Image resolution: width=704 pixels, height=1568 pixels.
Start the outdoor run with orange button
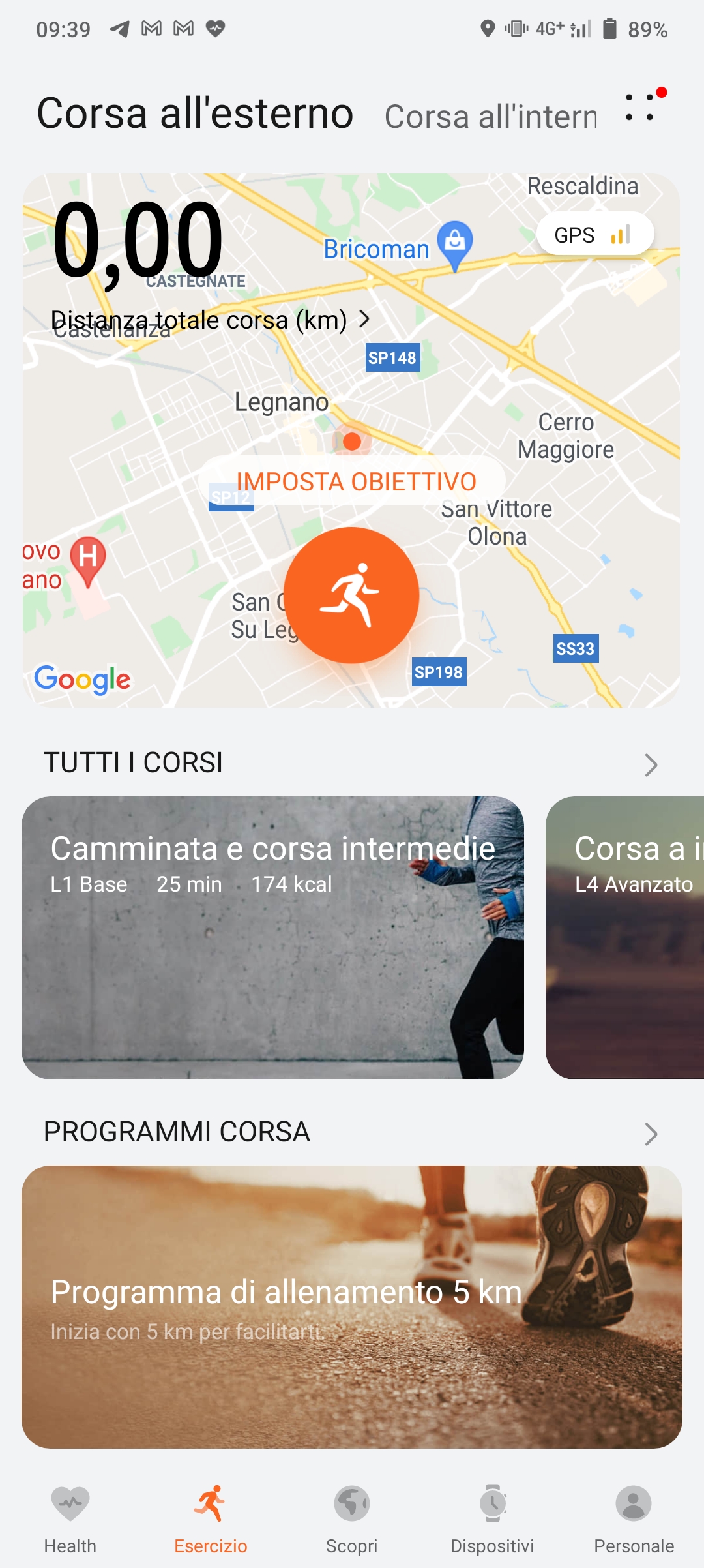coord(351,595)
